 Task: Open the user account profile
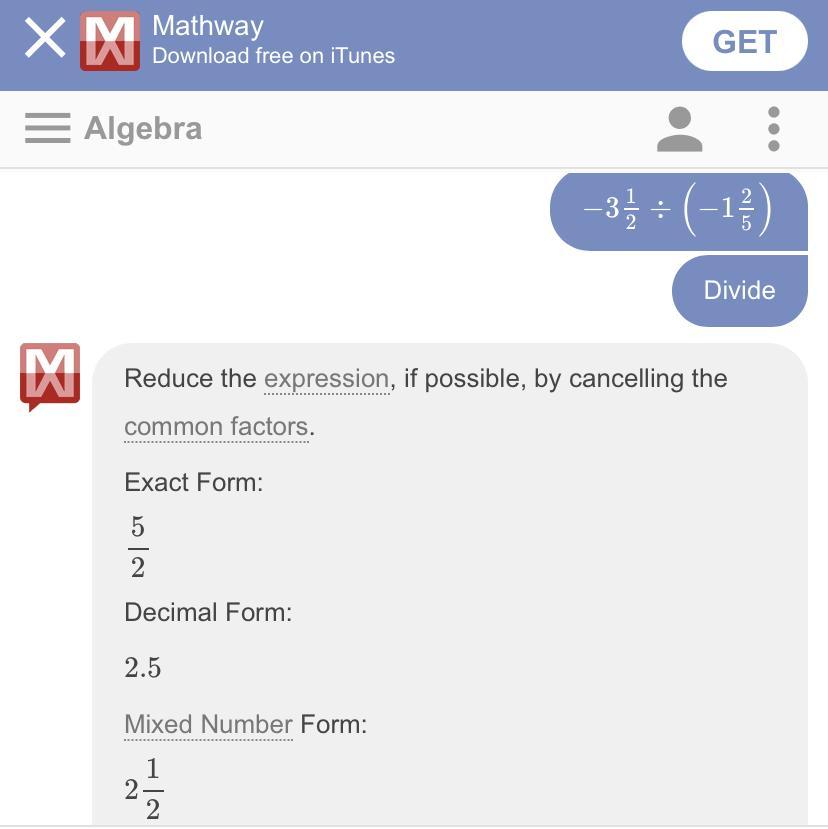[x=679, y=129]
